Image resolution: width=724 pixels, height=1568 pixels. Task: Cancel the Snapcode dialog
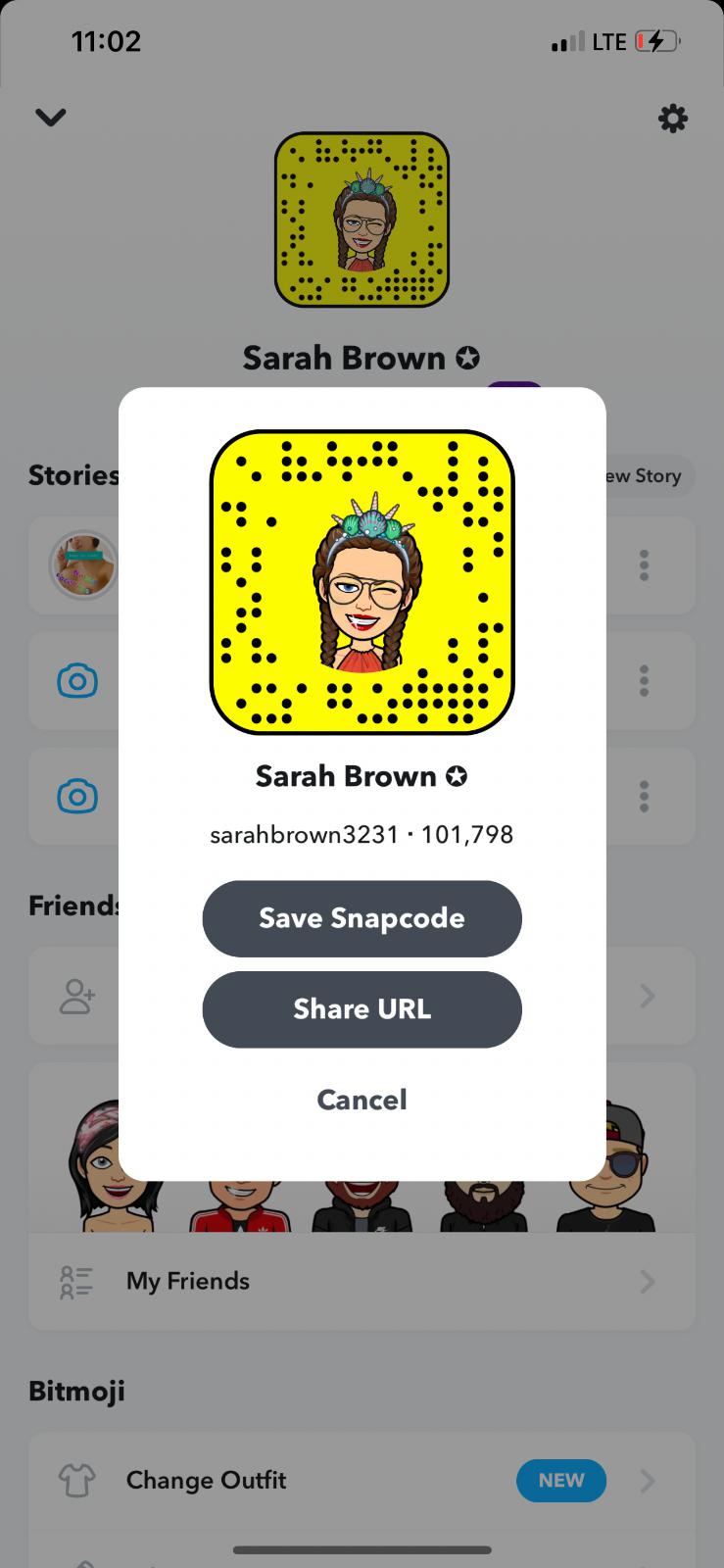(x=362, y=1100)
